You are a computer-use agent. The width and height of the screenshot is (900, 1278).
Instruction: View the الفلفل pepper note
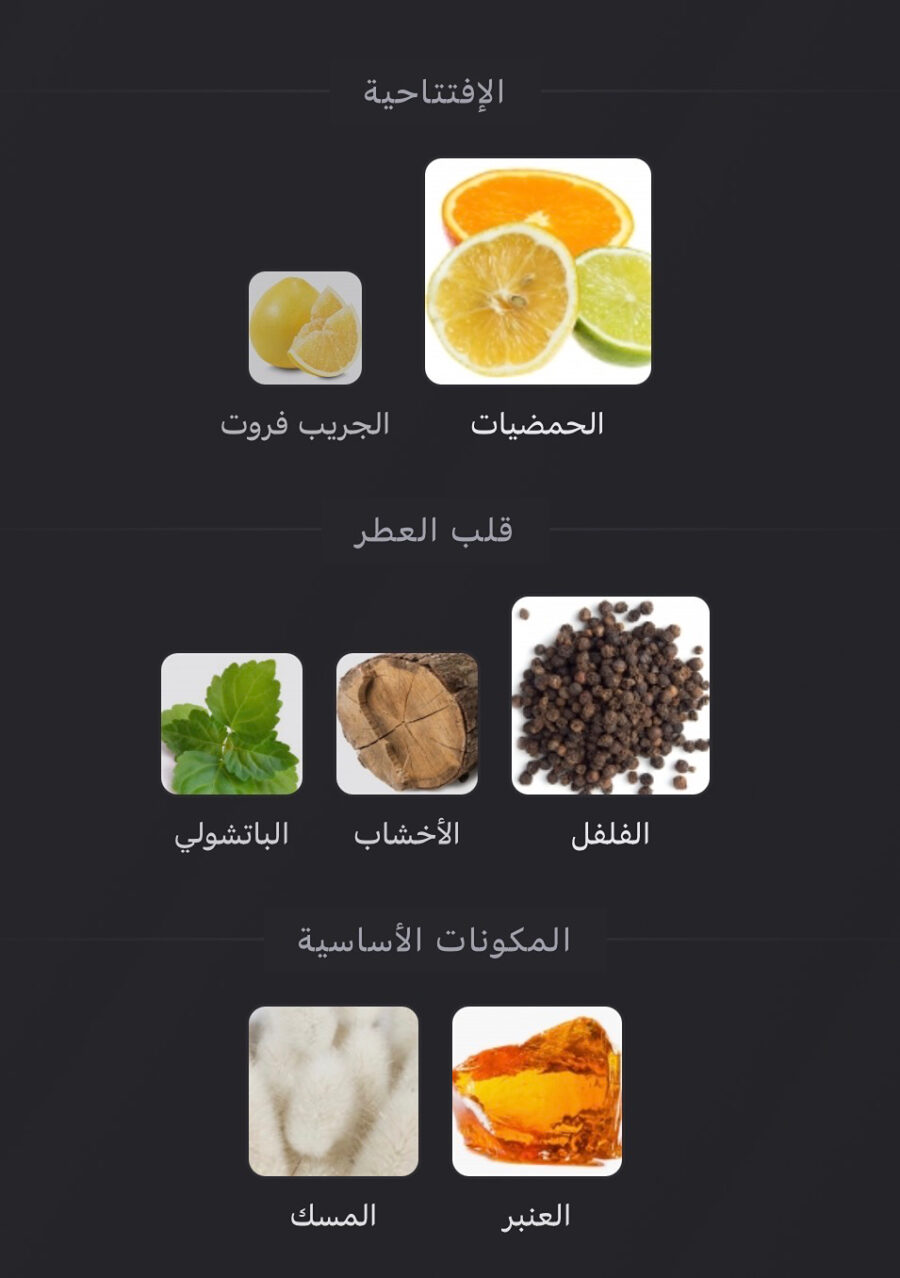point(610,696)
